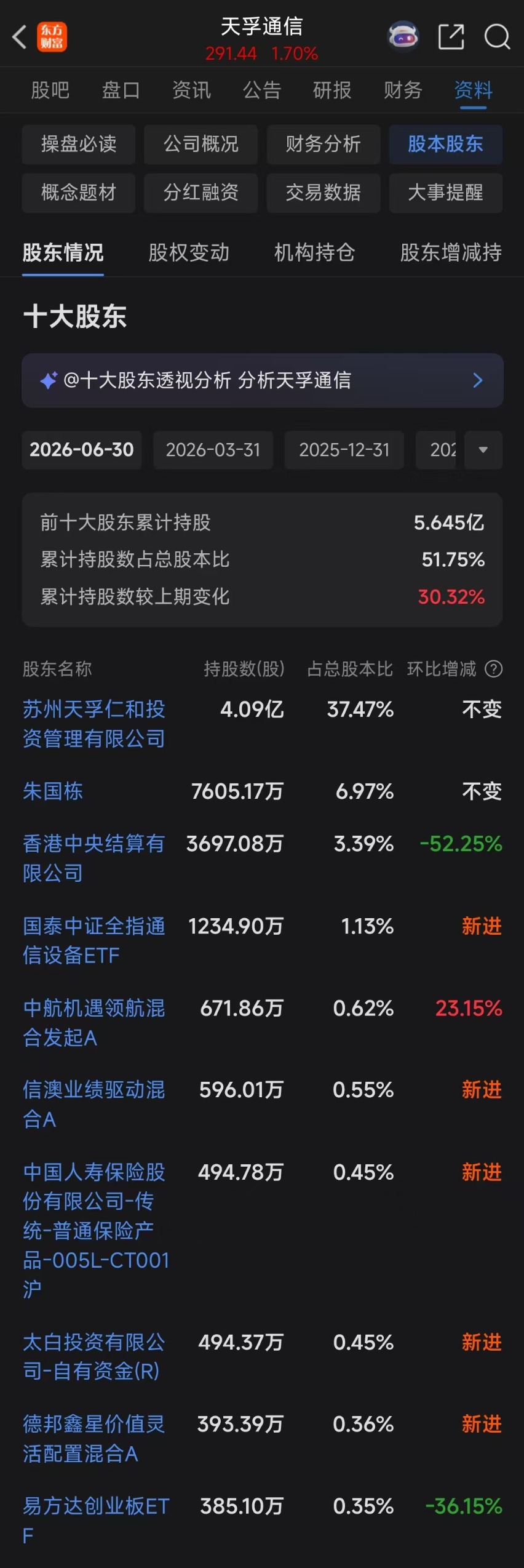Switch to 机构持仓 sub-tab

[x=315, y=252]
